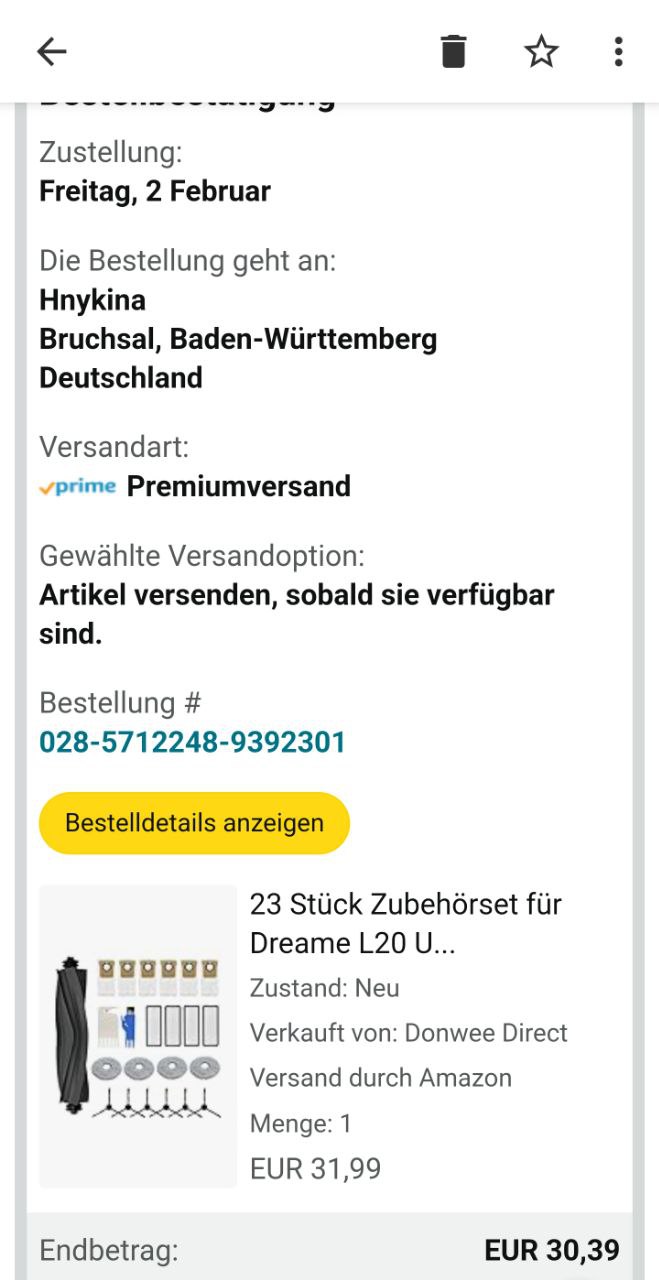Viewport: 659px width, 1280px height.
Task: Tap the Bestelldetails anzeigen button
Action: pos(194,823)
